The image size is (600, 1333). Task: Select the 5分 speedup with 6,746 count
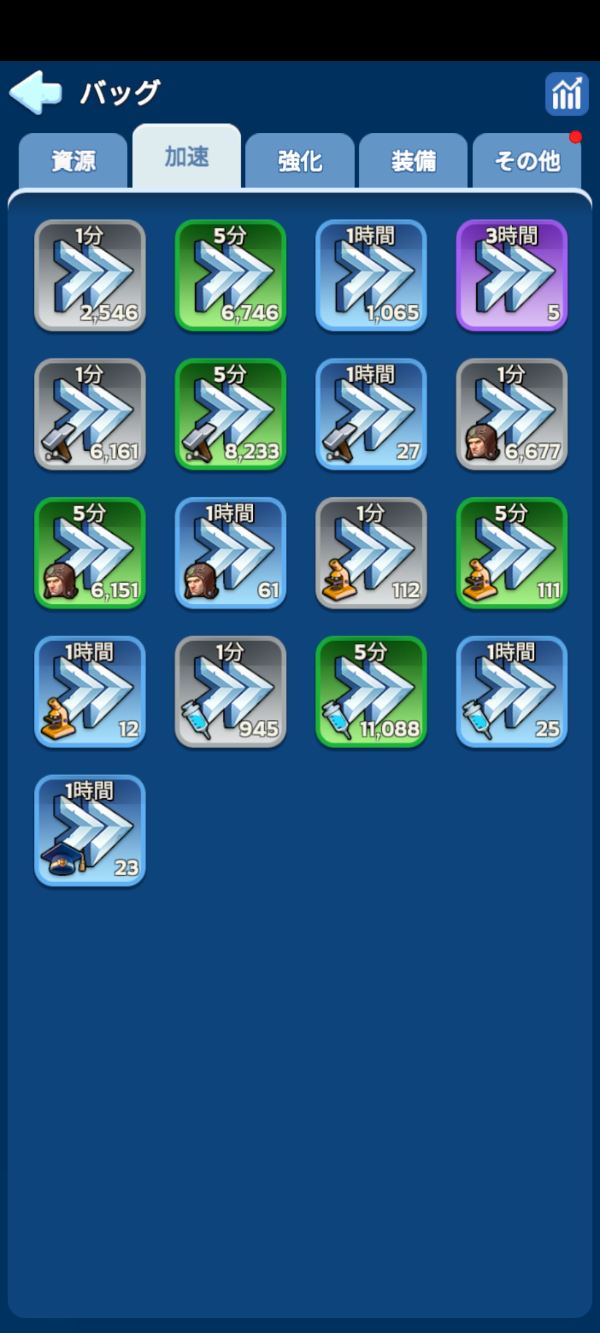point(231,275)
